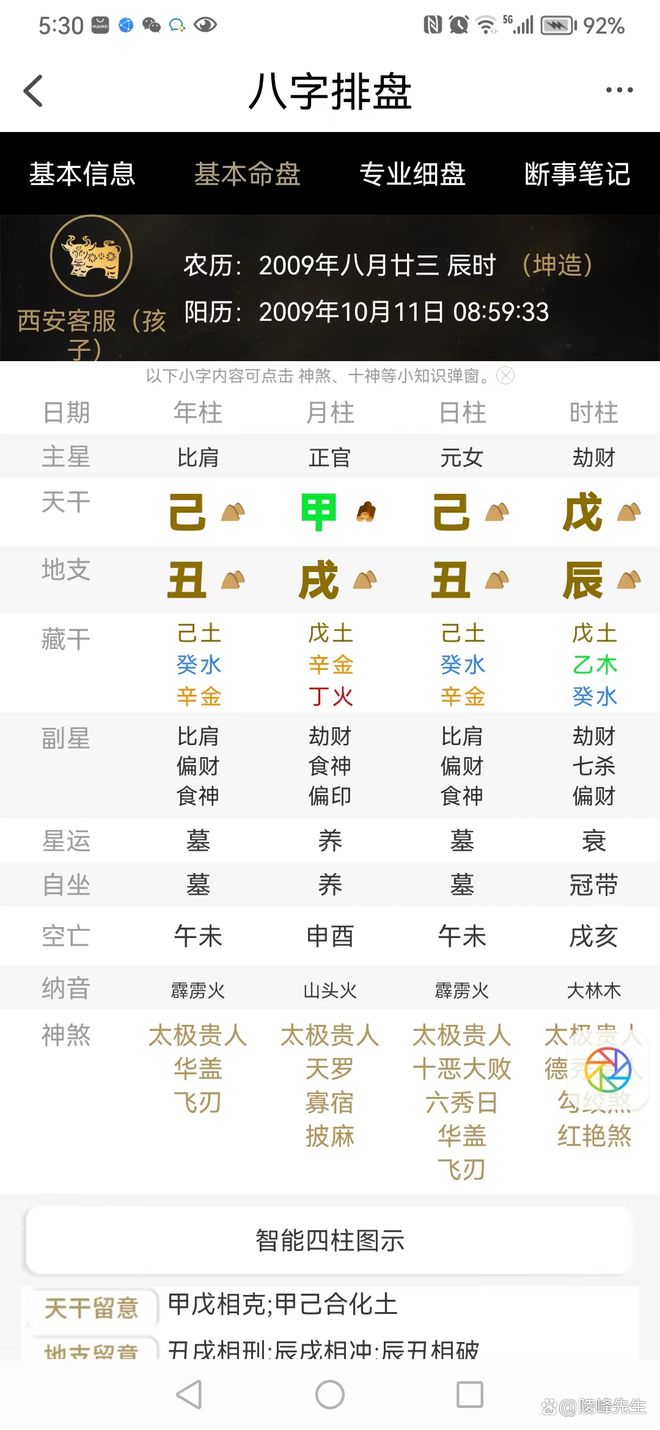
Task: Tap 红艳煞 for its meaning
Action: [x=594, y=1137]
